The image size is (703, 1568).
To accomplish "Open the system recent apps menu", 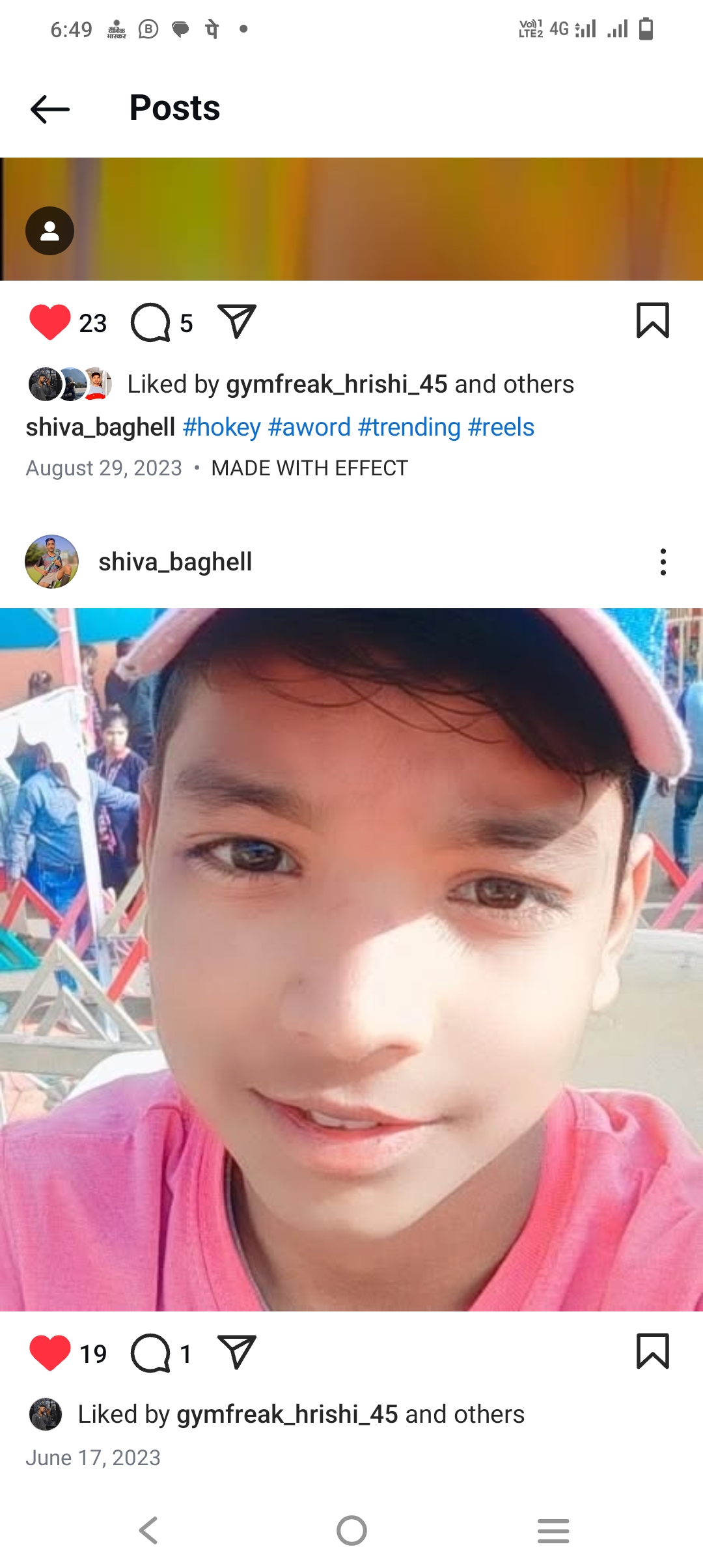I will 553,1530.
